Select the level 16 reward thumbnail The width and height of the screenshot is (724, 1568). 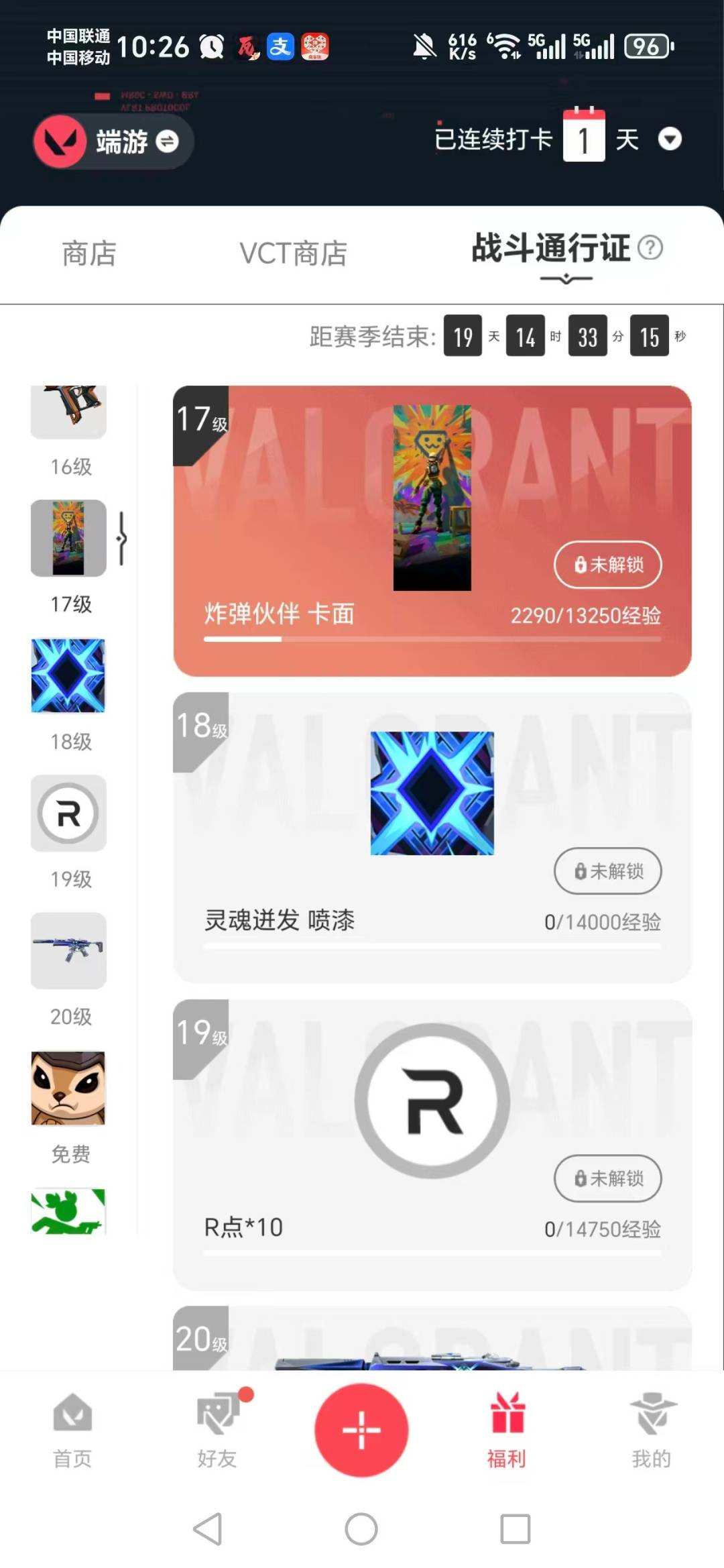click(68, 410)
